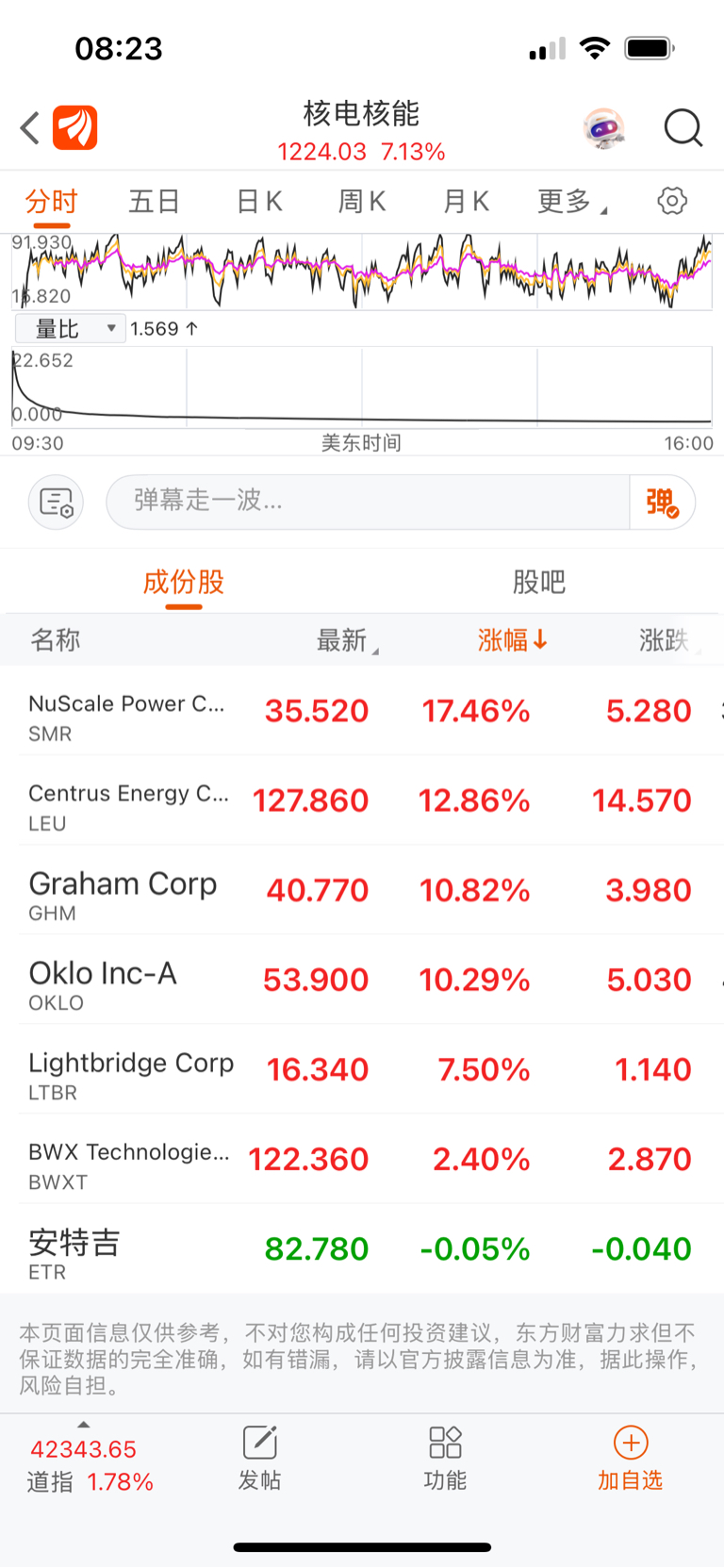Go back with the top-left arrow
The width and height of the screenshot is (724, 1568).
(x=30, y=127)
